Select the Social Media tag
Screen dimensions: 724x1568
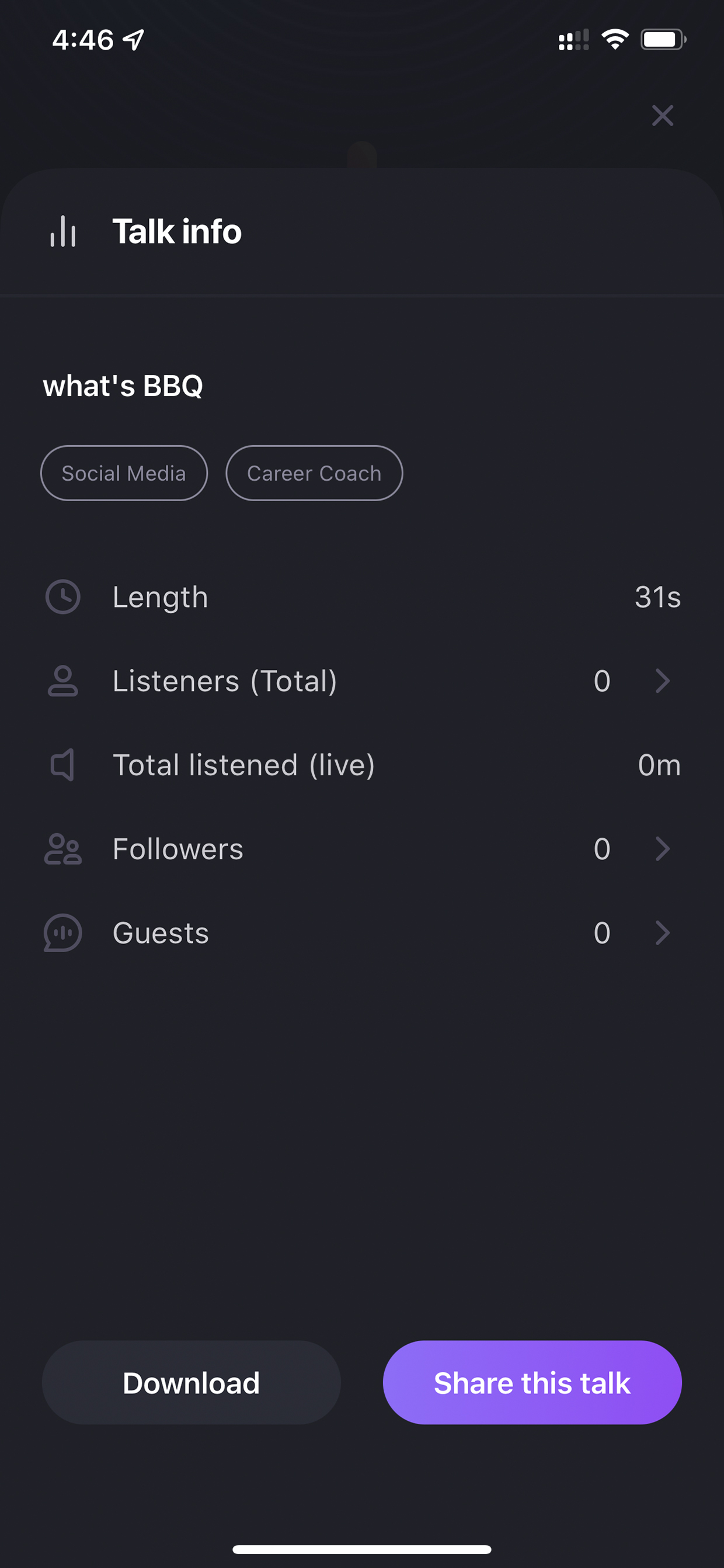[124, 473]
